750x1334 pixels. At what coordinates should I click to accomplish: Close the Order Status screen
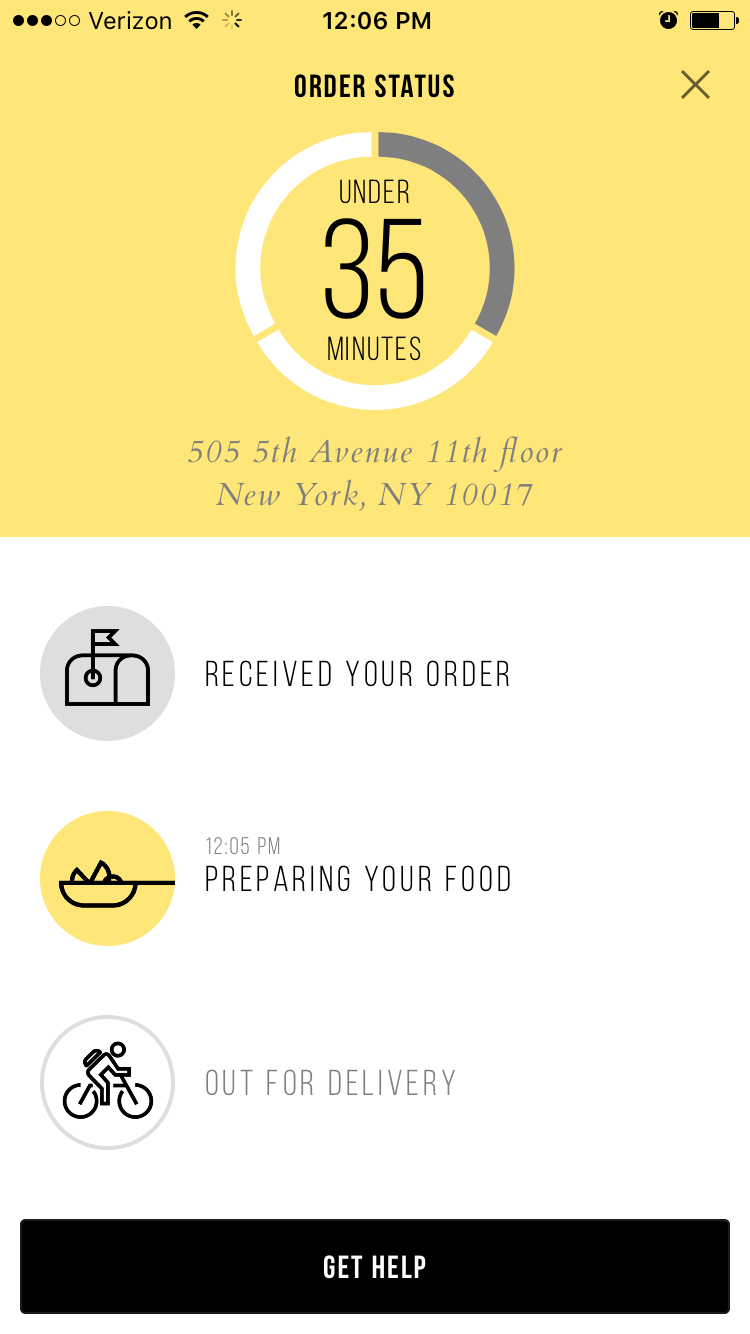(x=695, y=85)
